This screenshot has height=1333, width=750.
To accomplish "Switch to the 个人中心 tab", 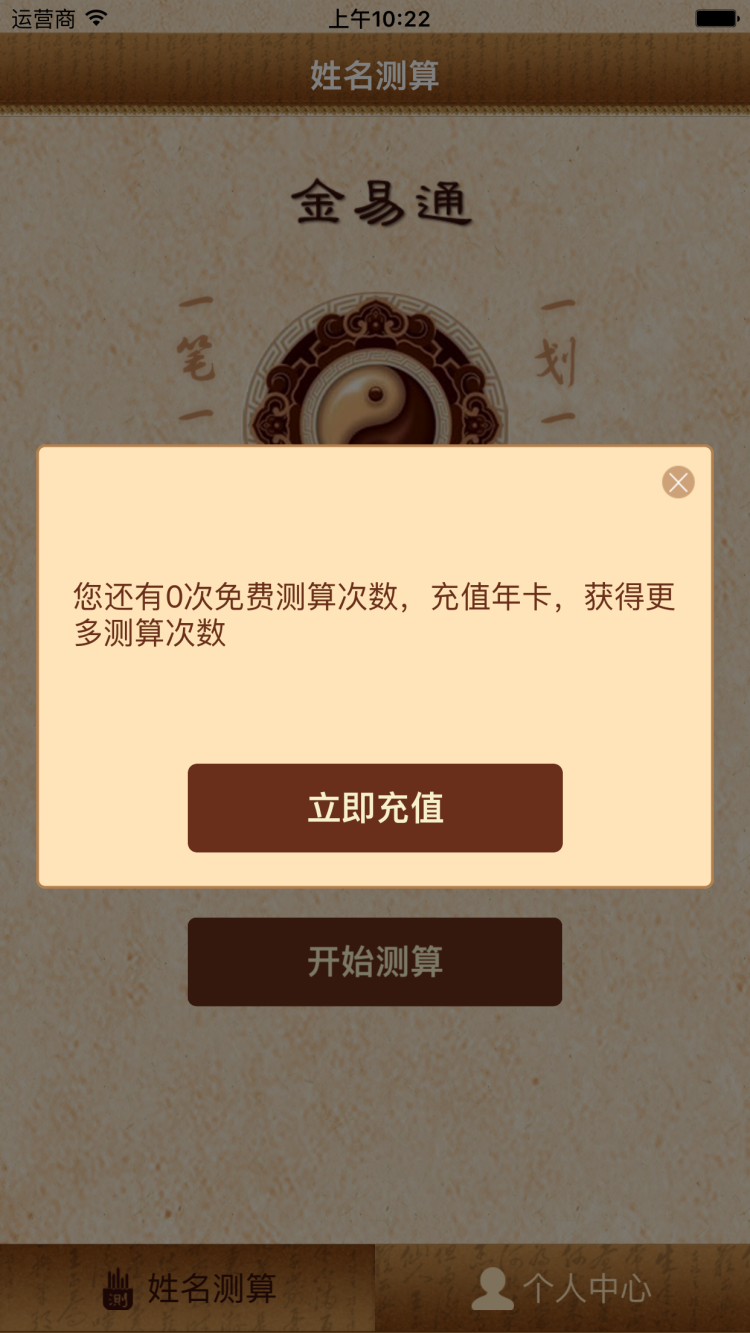I will [x=562, y=1289].
